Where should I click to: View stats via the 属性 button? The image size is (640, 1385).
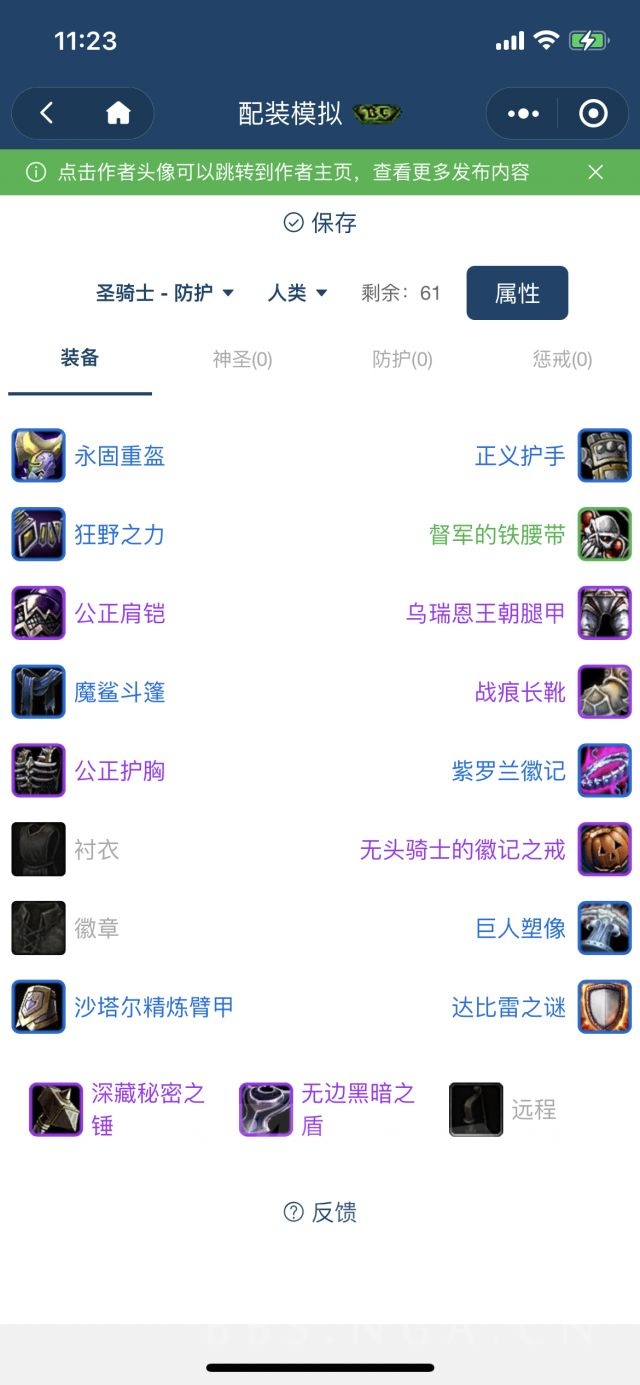[517, 293]
